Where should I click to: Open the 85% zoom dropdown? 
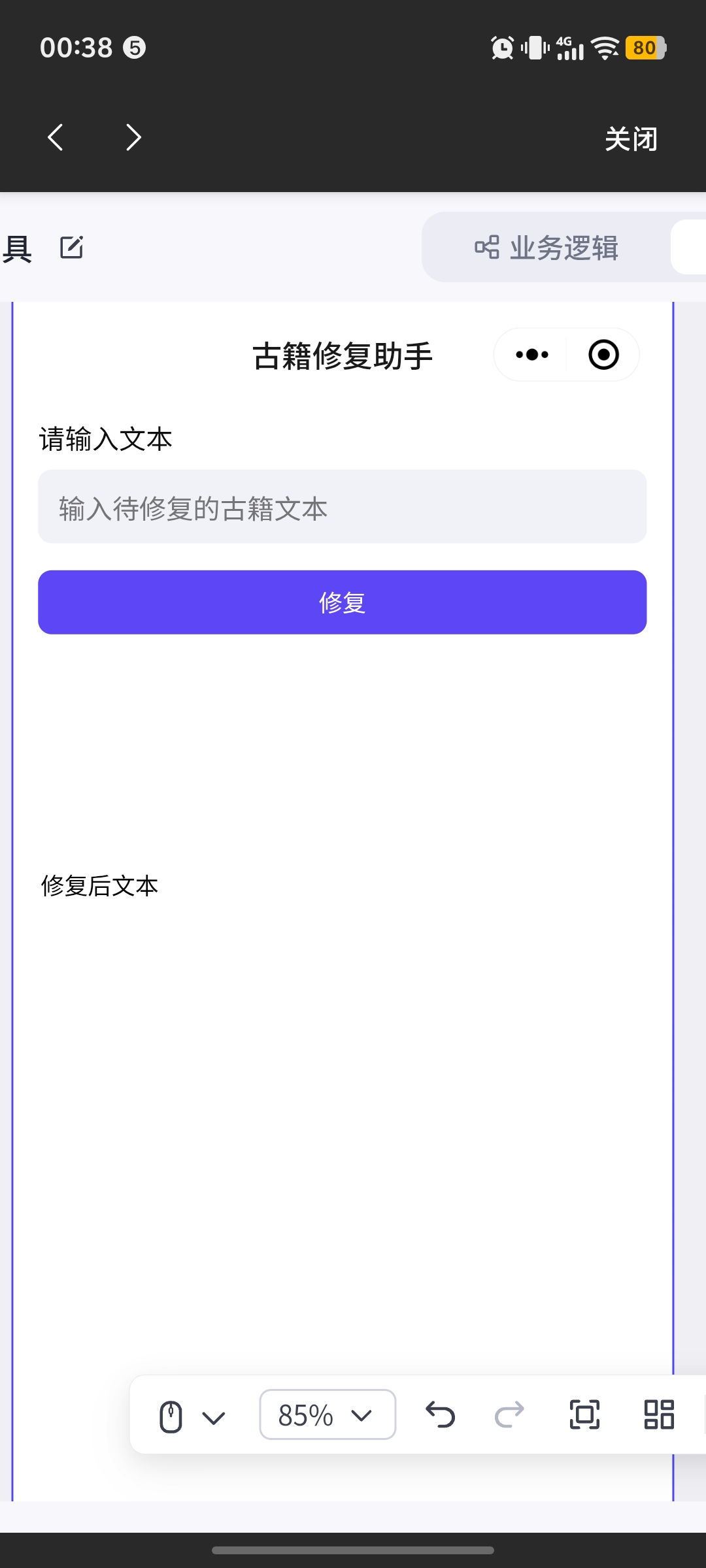pyautogui.click(x=328, y=1415)
